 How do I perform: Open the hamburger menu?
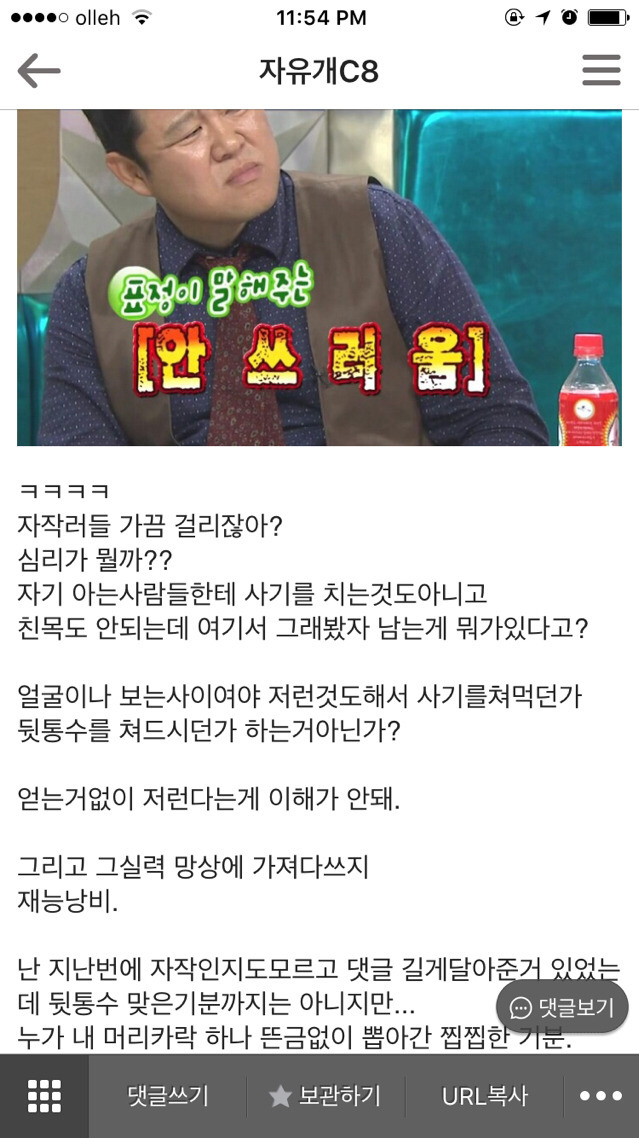[x=601, y=71]
